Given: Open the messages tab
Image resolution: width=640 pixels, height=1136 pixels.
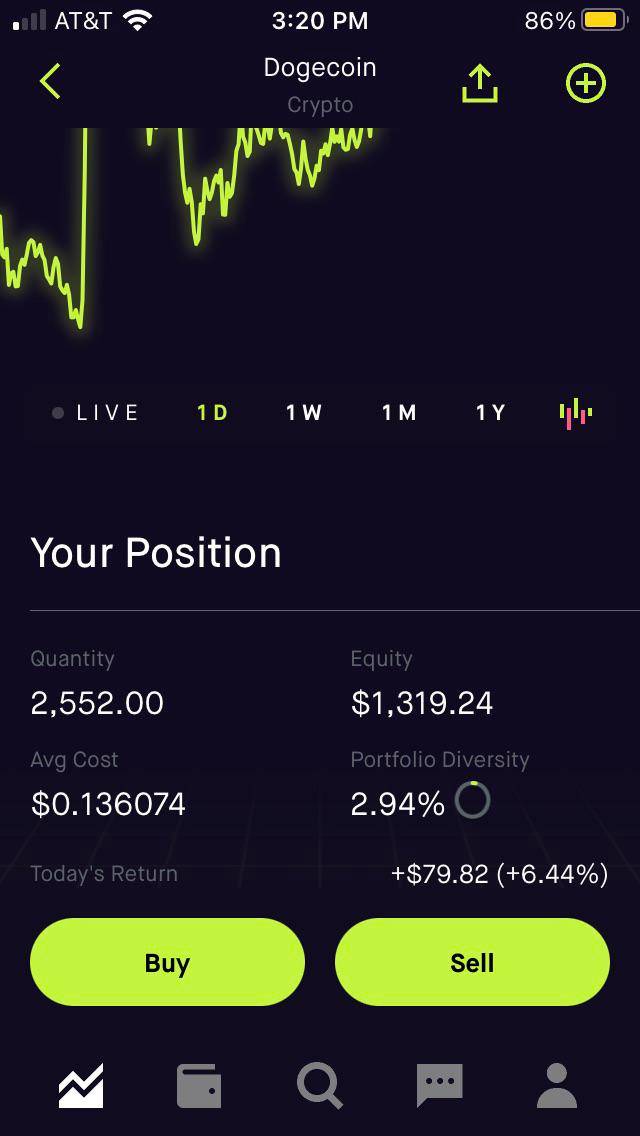Looking at the screenshot, I should pyautogui.click(x=439, y=1086).
